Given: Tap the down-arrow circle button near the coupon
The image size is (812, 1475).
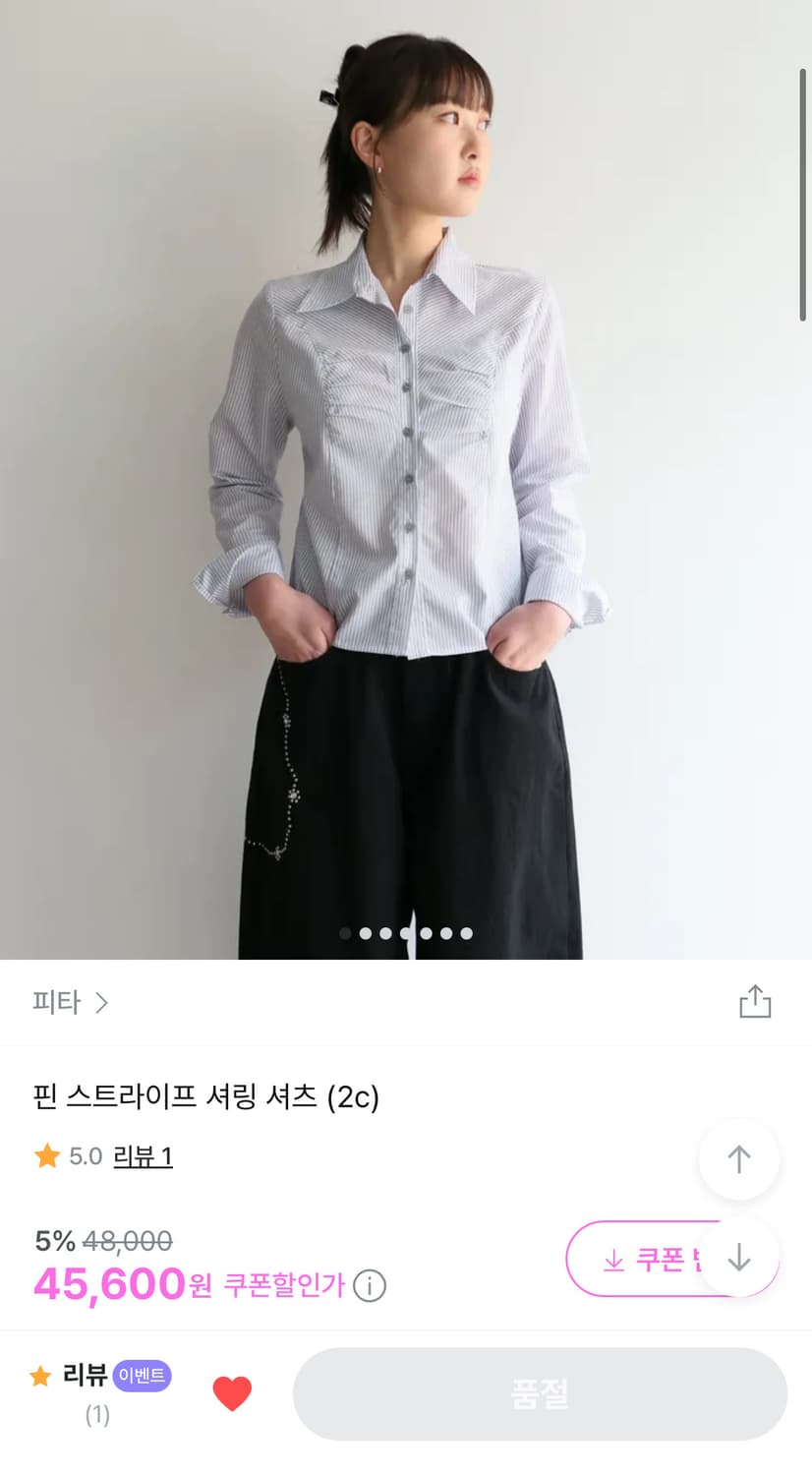Looking at the screenshot, I should [x=738, y=1259].
